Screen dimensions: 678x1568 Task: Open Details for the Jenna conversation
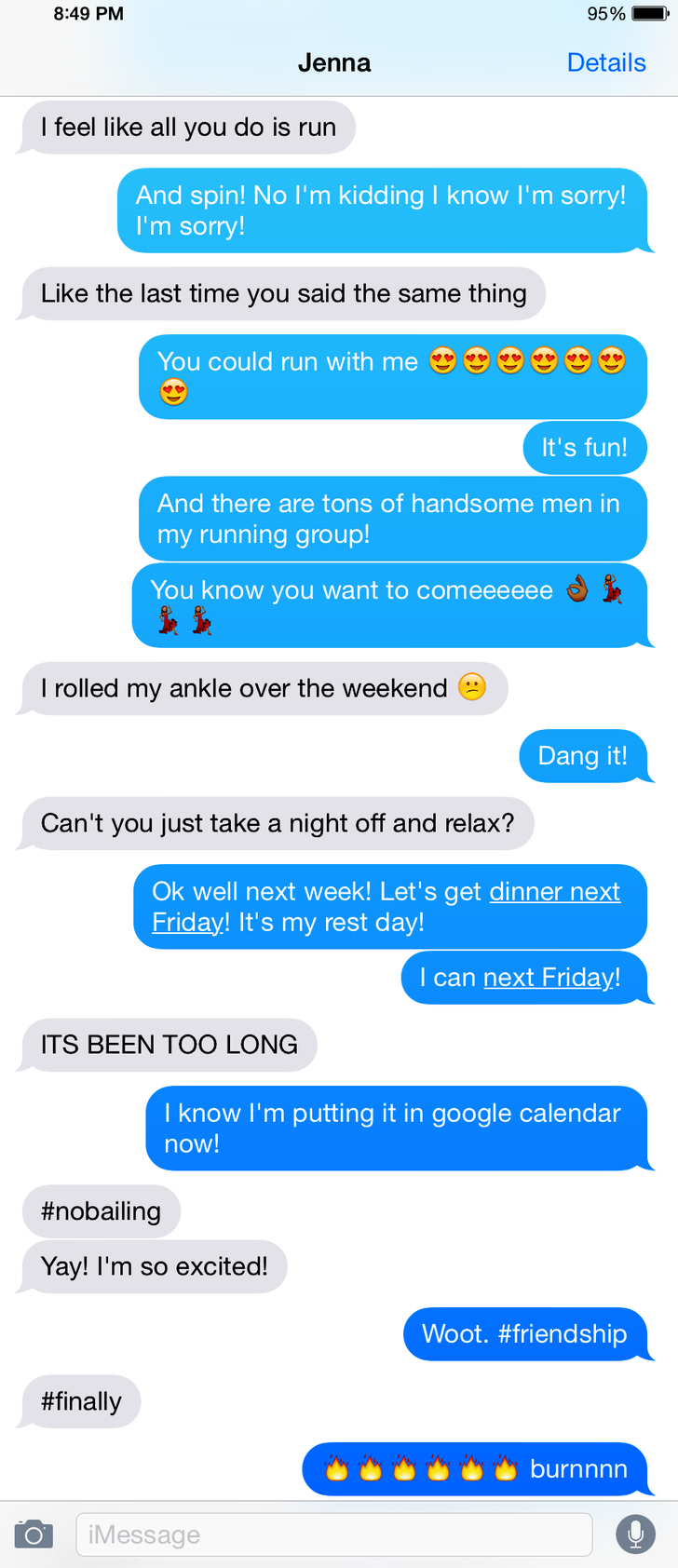tap(605, 62)
